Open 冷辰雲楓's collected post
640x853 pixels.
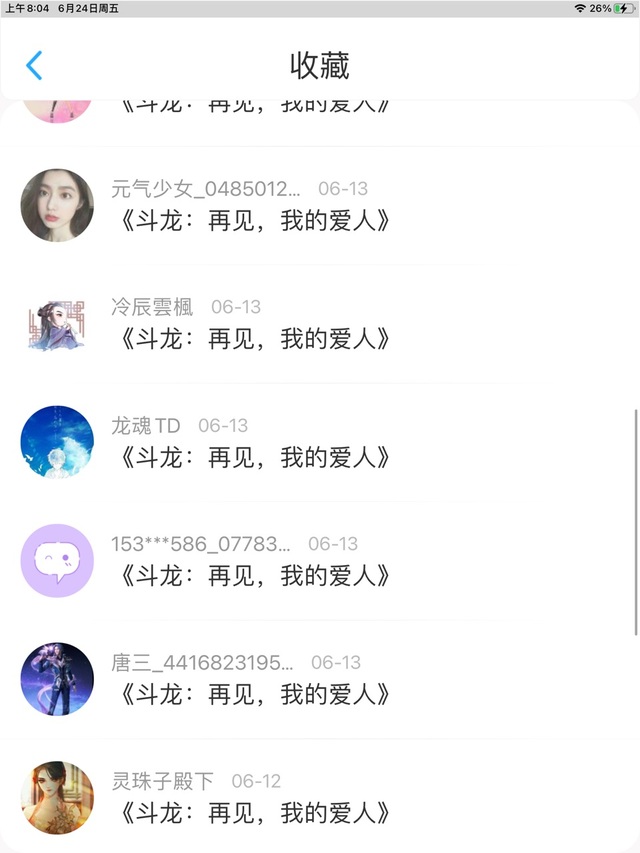tap(254, 338)
